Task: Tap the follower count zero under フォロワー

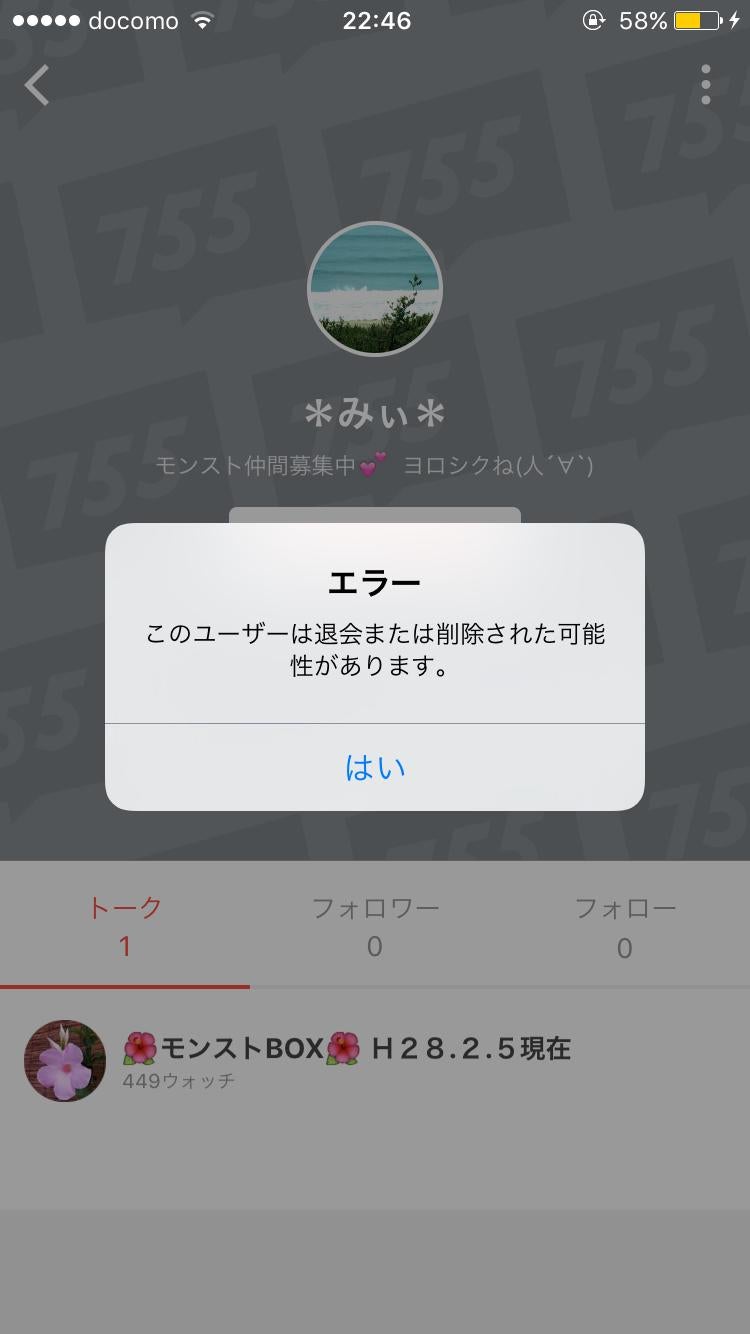Action: (374, 947)
